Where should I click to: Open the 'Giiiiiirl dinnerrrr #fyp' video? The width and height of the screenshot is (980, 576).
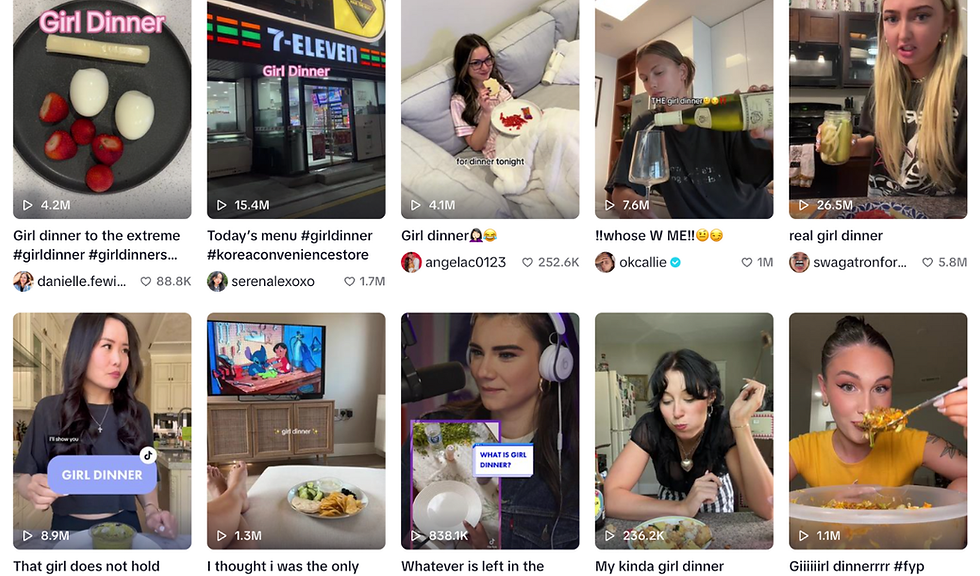(878, 430)
